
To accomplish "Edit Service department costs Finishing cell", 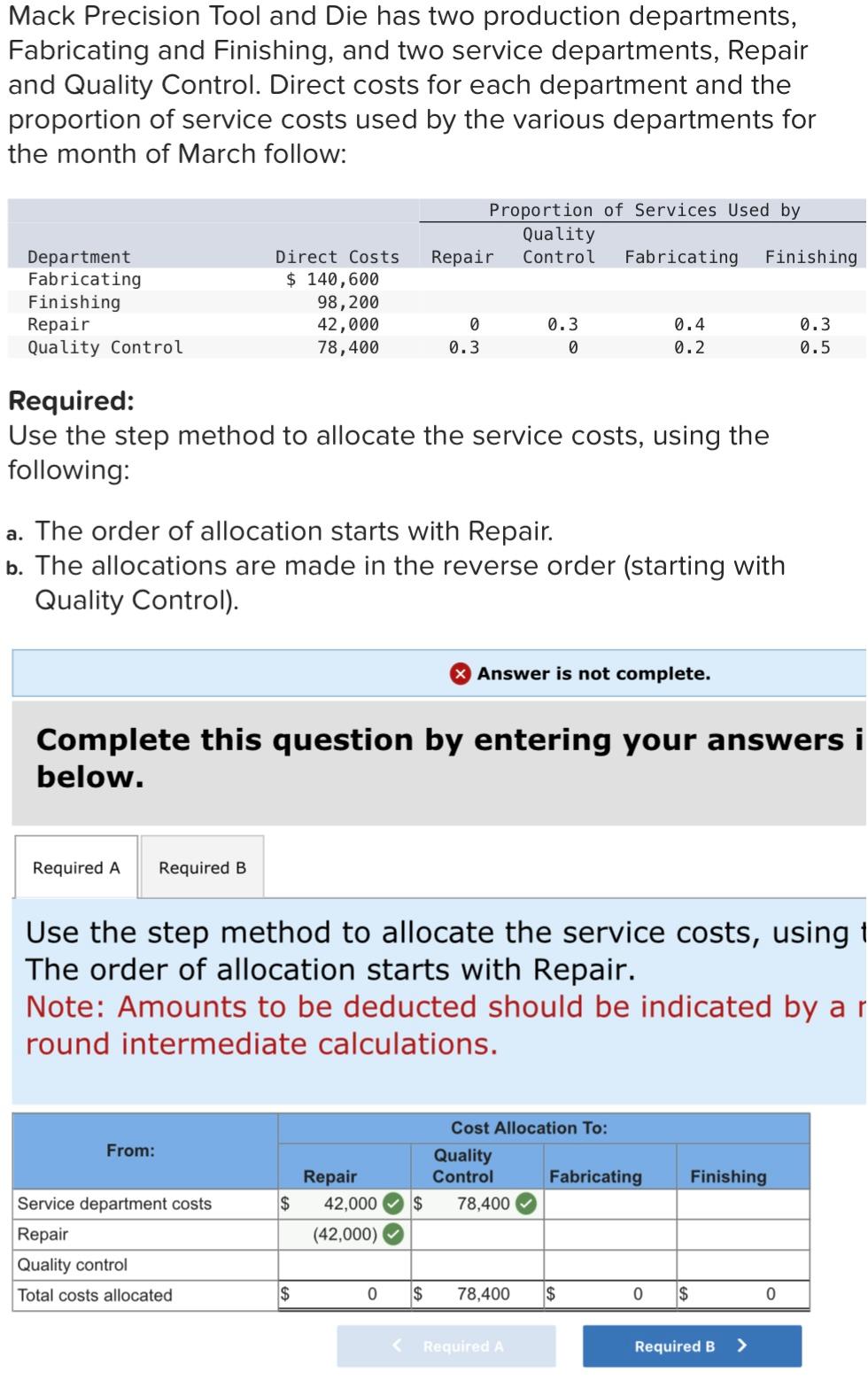I will click(742, 1204).
